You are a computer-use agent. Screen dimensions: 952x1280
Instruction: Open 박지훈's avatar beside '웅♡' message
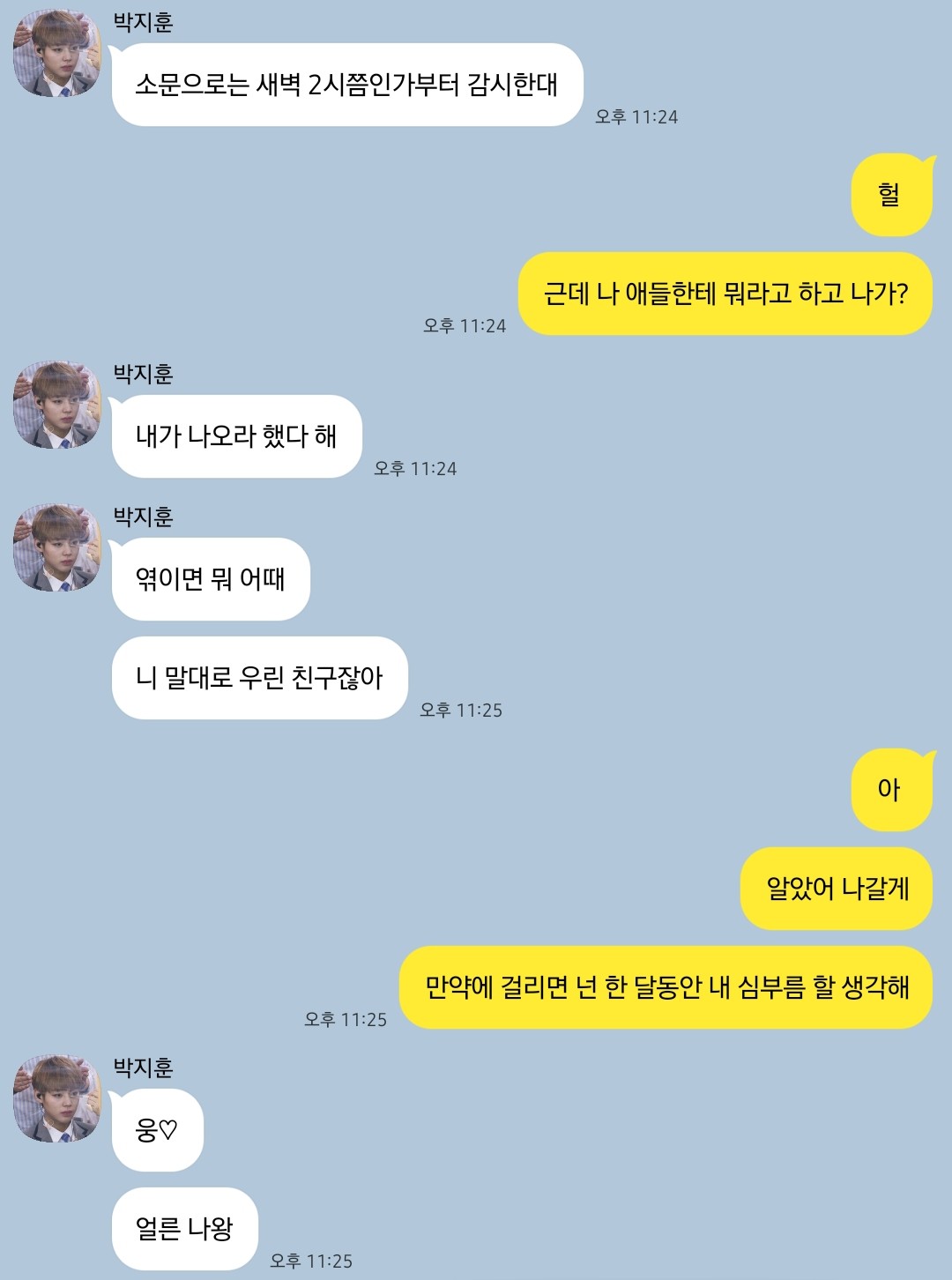pyautogui.click(x=57, y=1098)
